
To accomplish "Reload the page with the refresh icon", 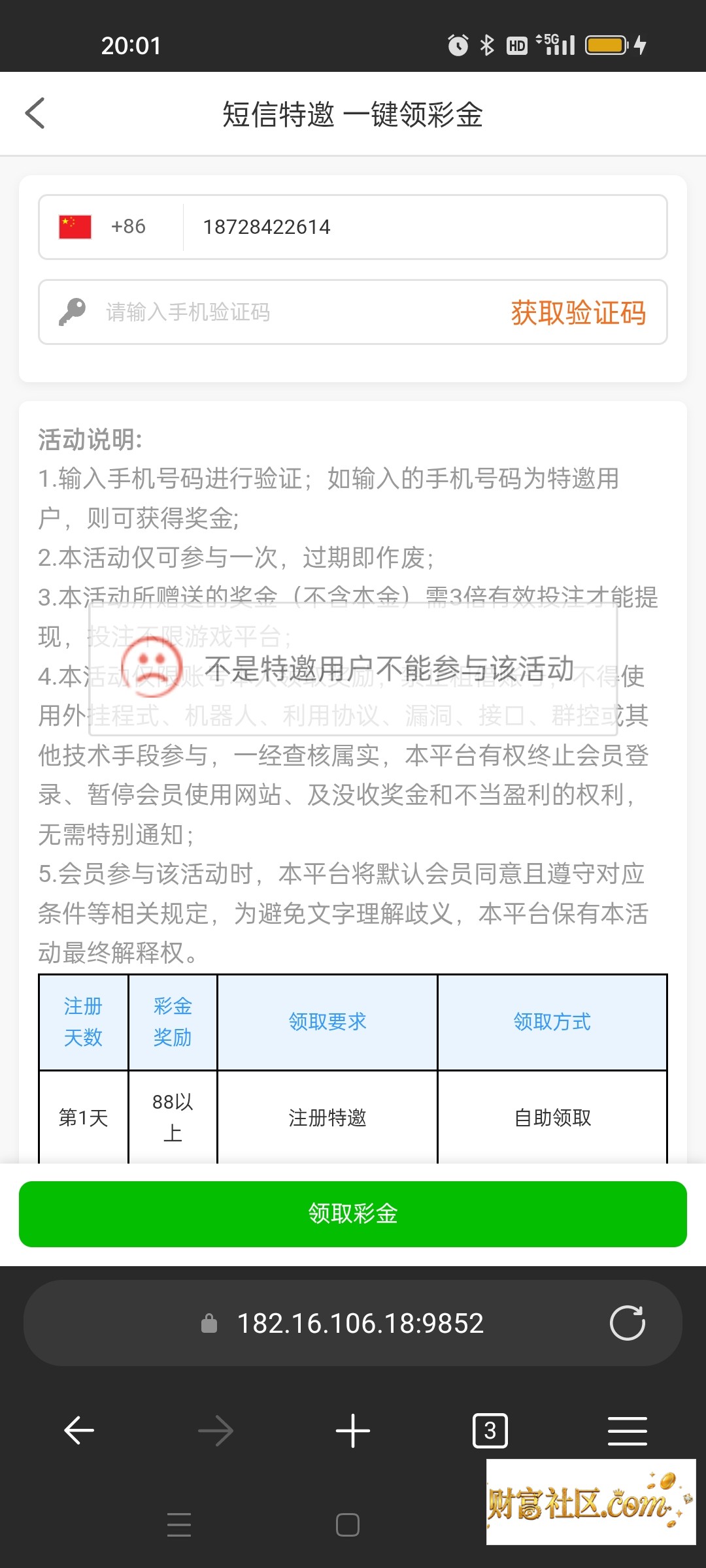I will coord(628,1323).
